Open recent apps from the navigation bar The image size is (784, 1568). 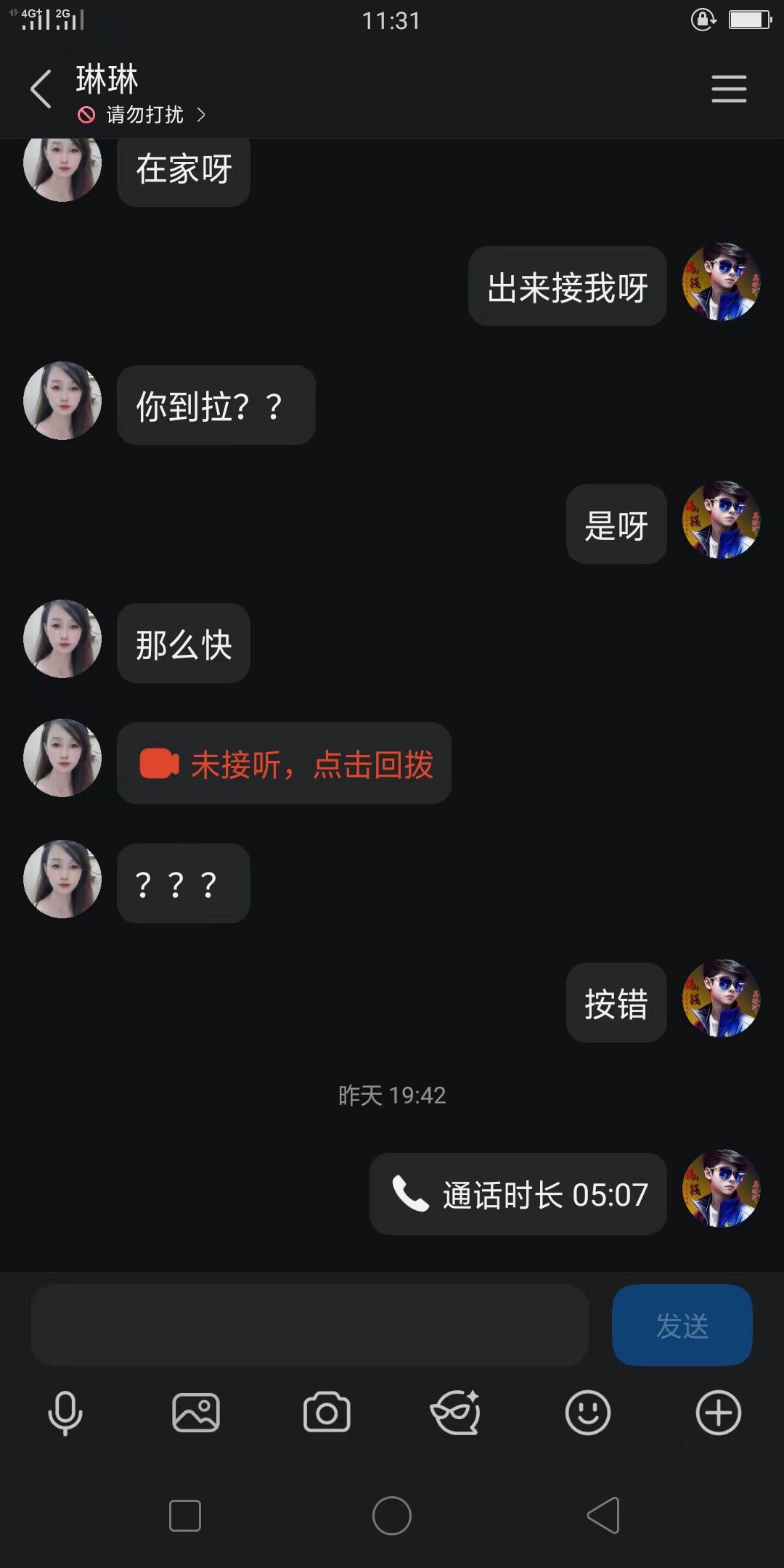coord(185,1516)
